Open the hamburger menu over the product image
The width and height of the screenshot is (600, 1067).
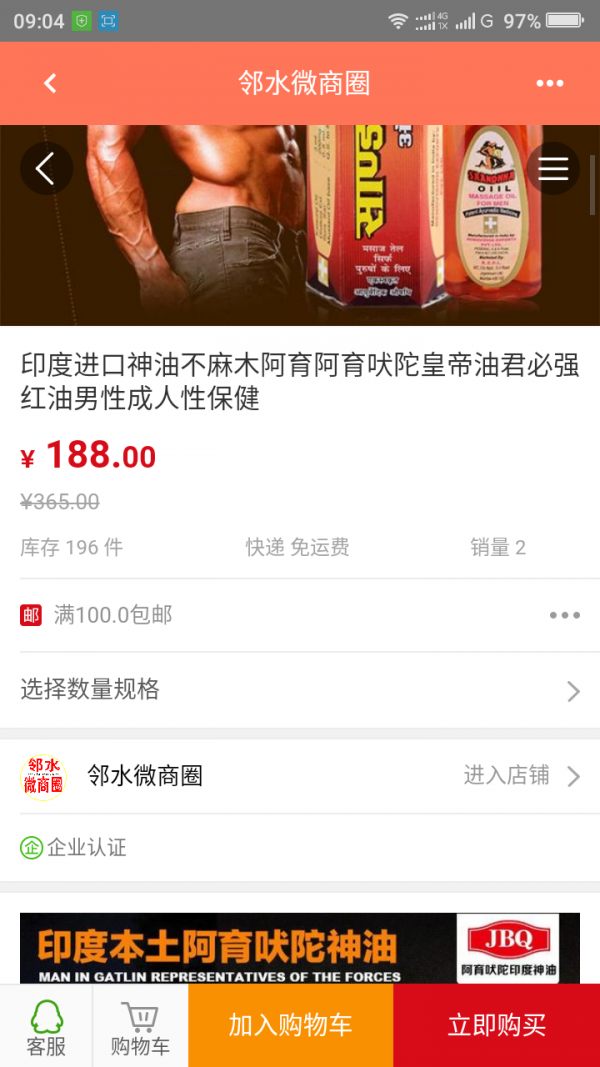(553, 169)
